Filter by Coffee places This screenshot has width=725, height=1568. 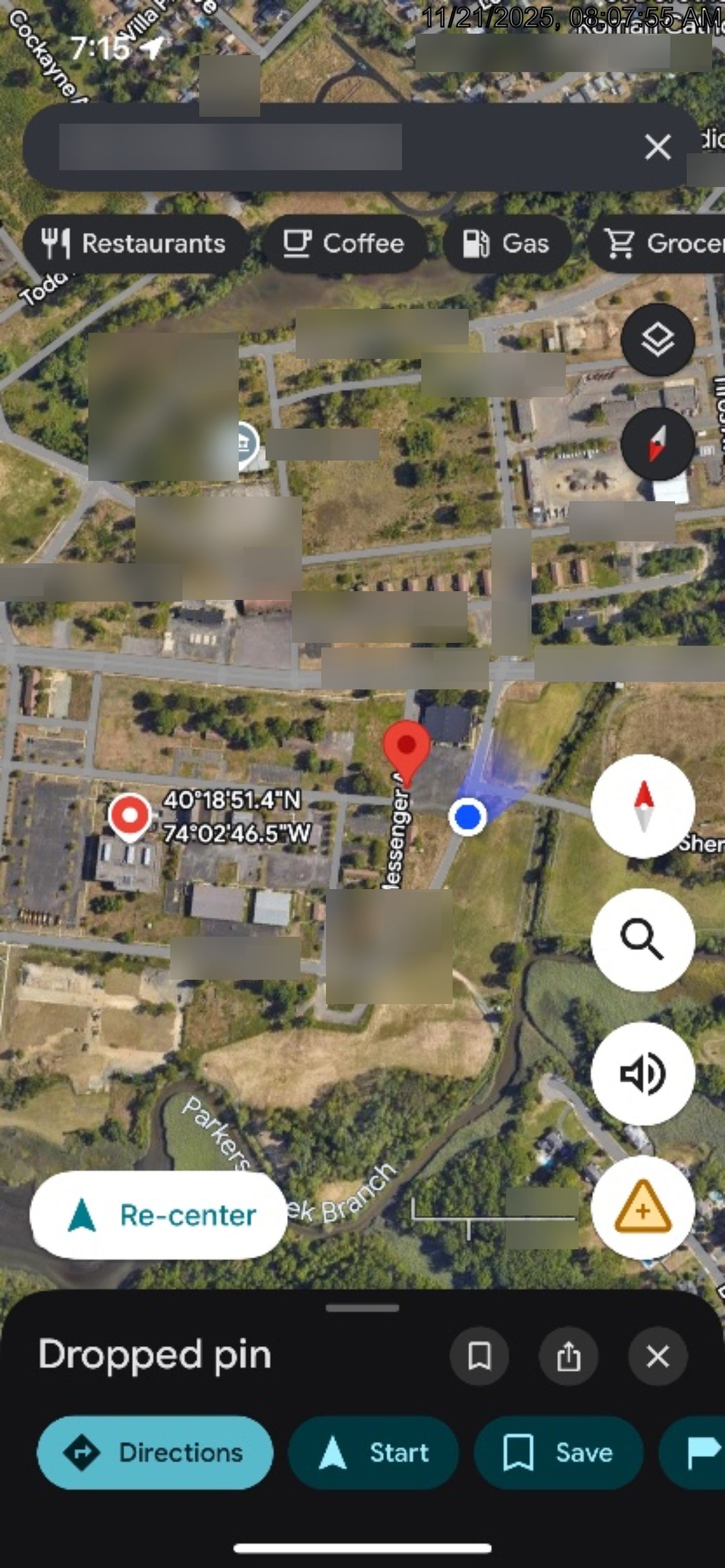pyautogui.click(x=344, y=244)
